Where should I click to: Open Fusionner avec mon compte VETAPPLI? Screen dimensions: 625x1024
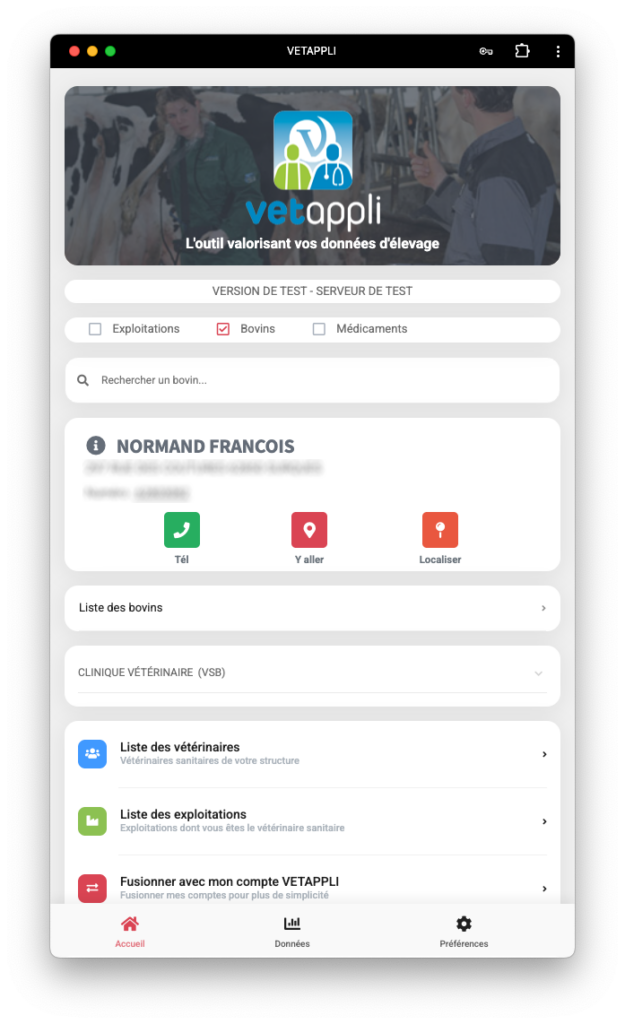pos(312,887)
